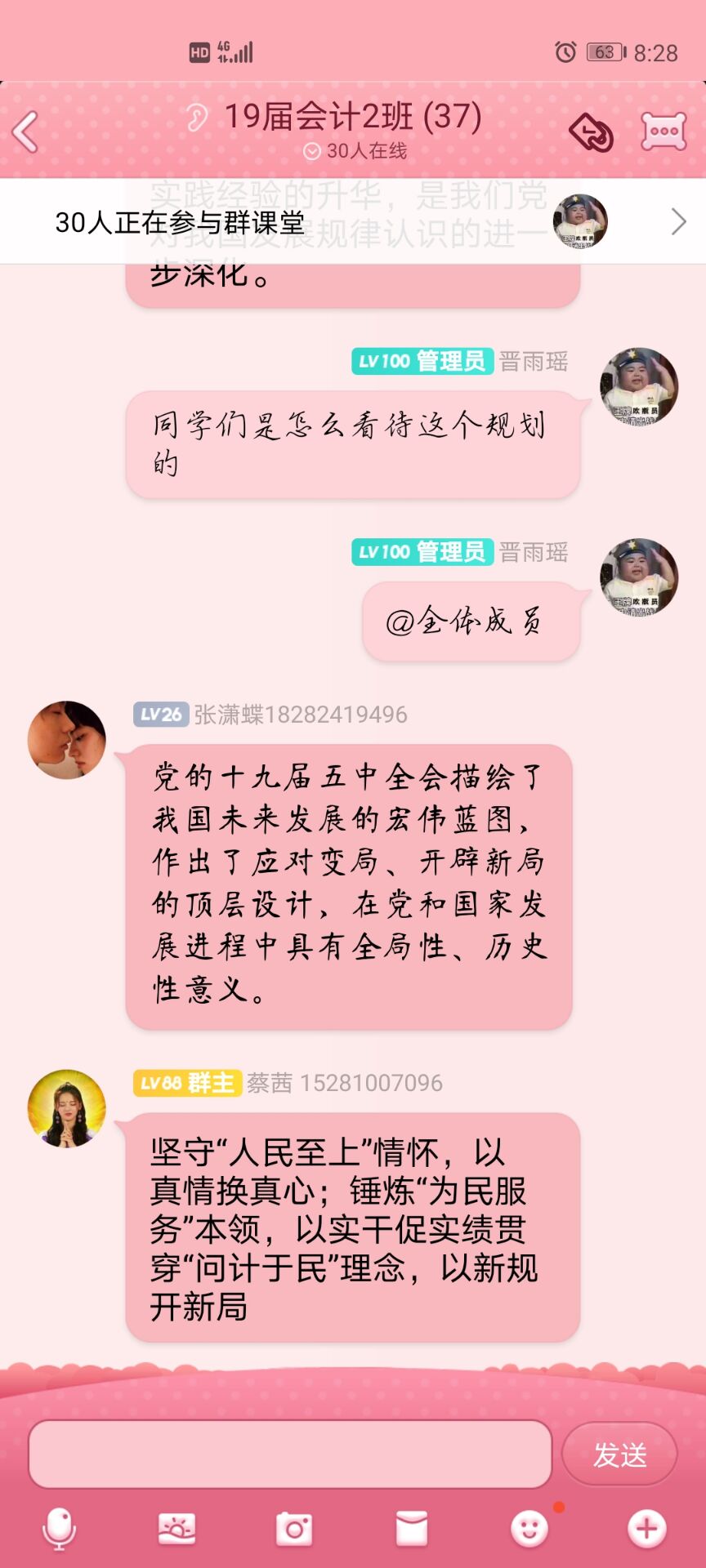
Task: View 蔡茜's profile avatar
Action: pos(67,1108)
